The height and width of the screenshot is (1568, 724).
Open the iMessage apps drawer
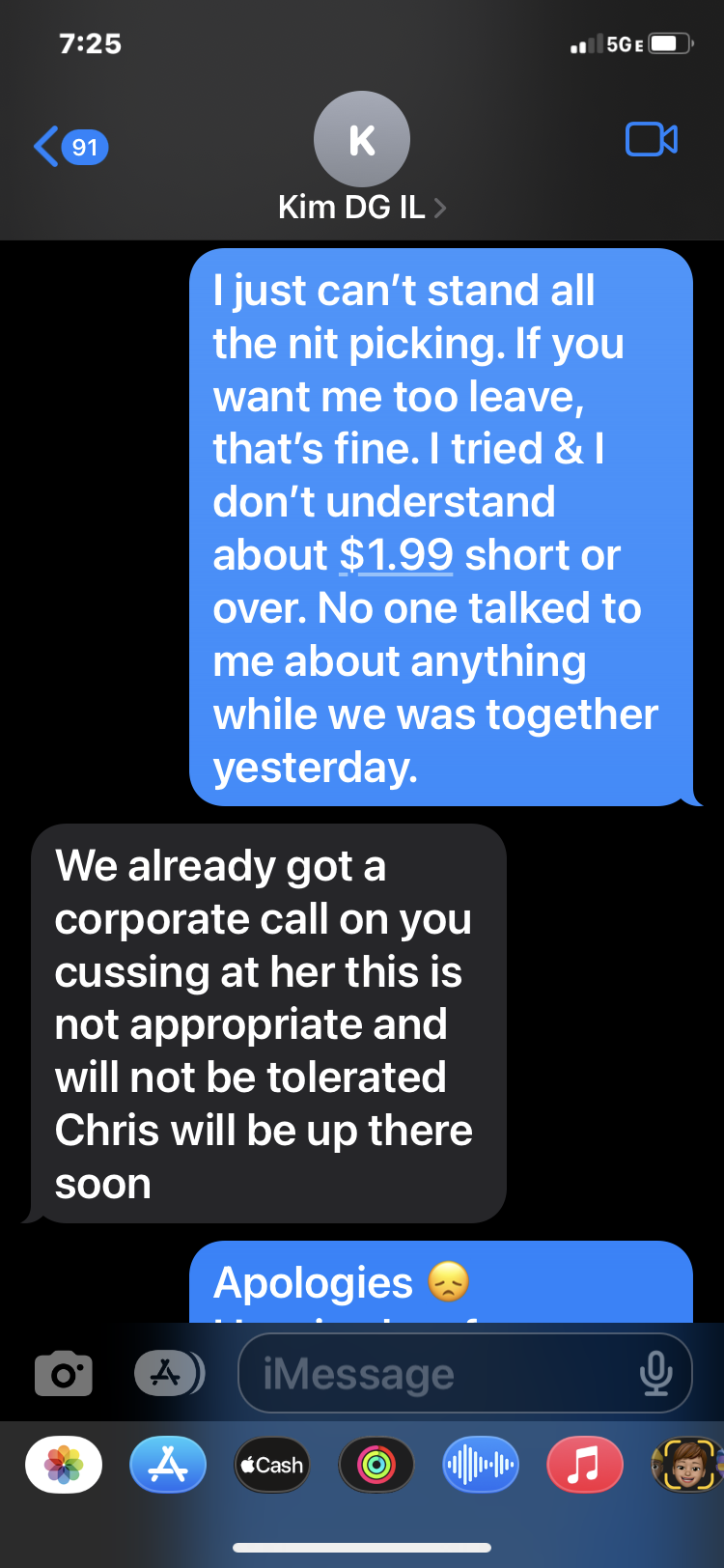pos(167,1372)
